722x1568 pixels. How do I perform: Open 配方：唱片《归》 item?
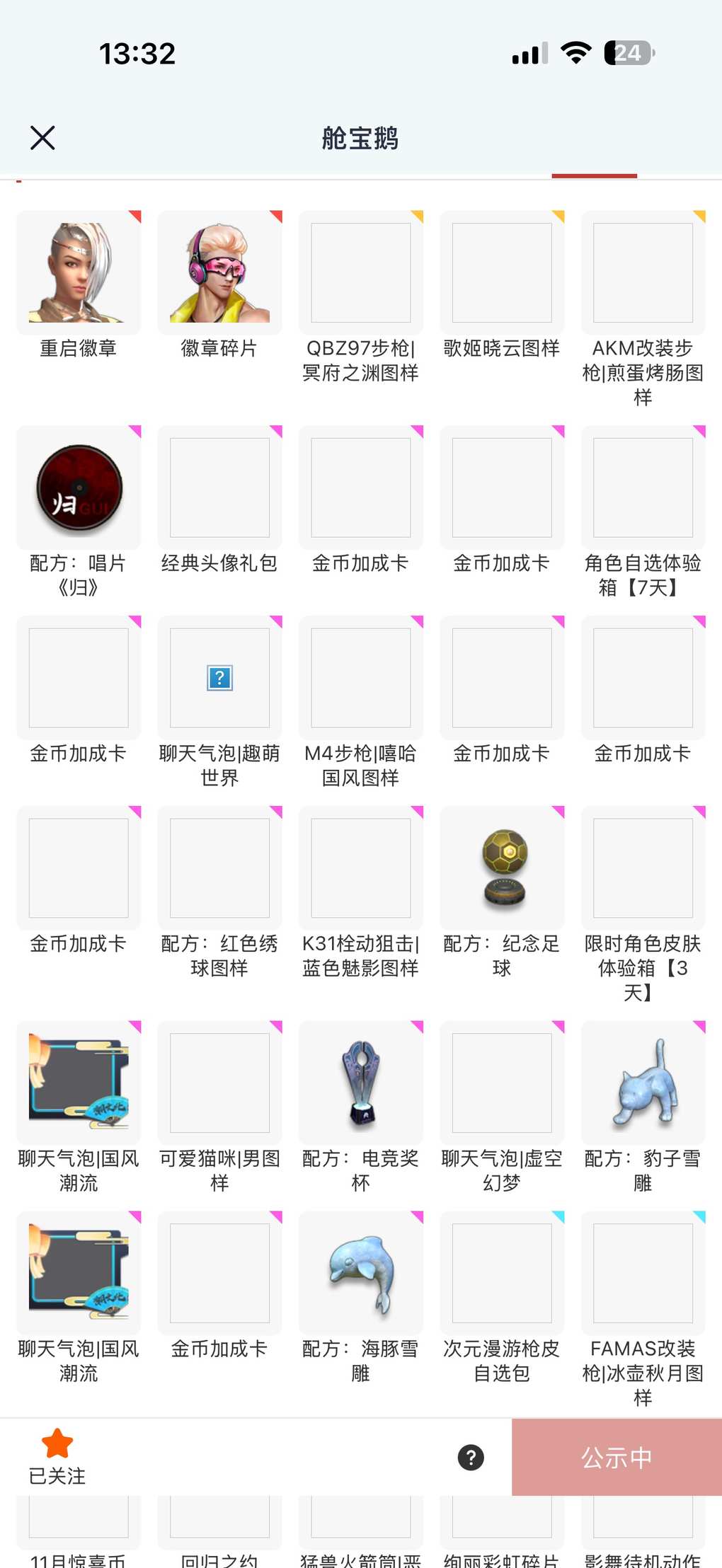(x=79, y=488)
